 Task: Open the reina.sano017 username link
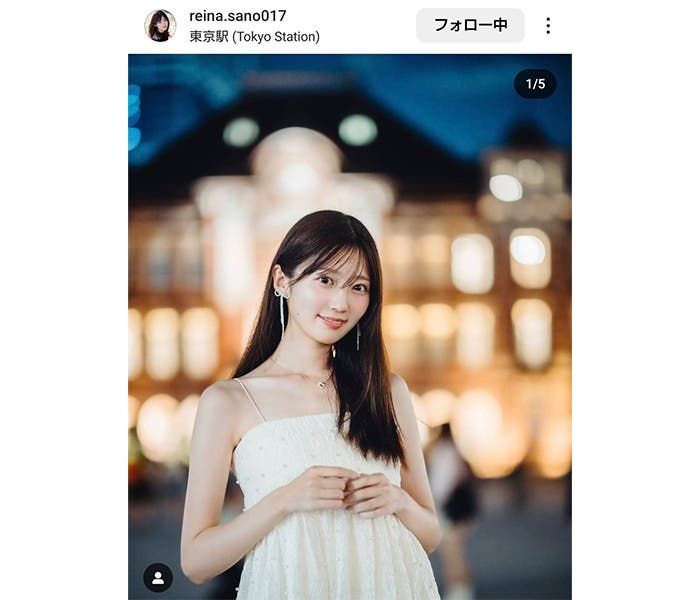point(238,16)
